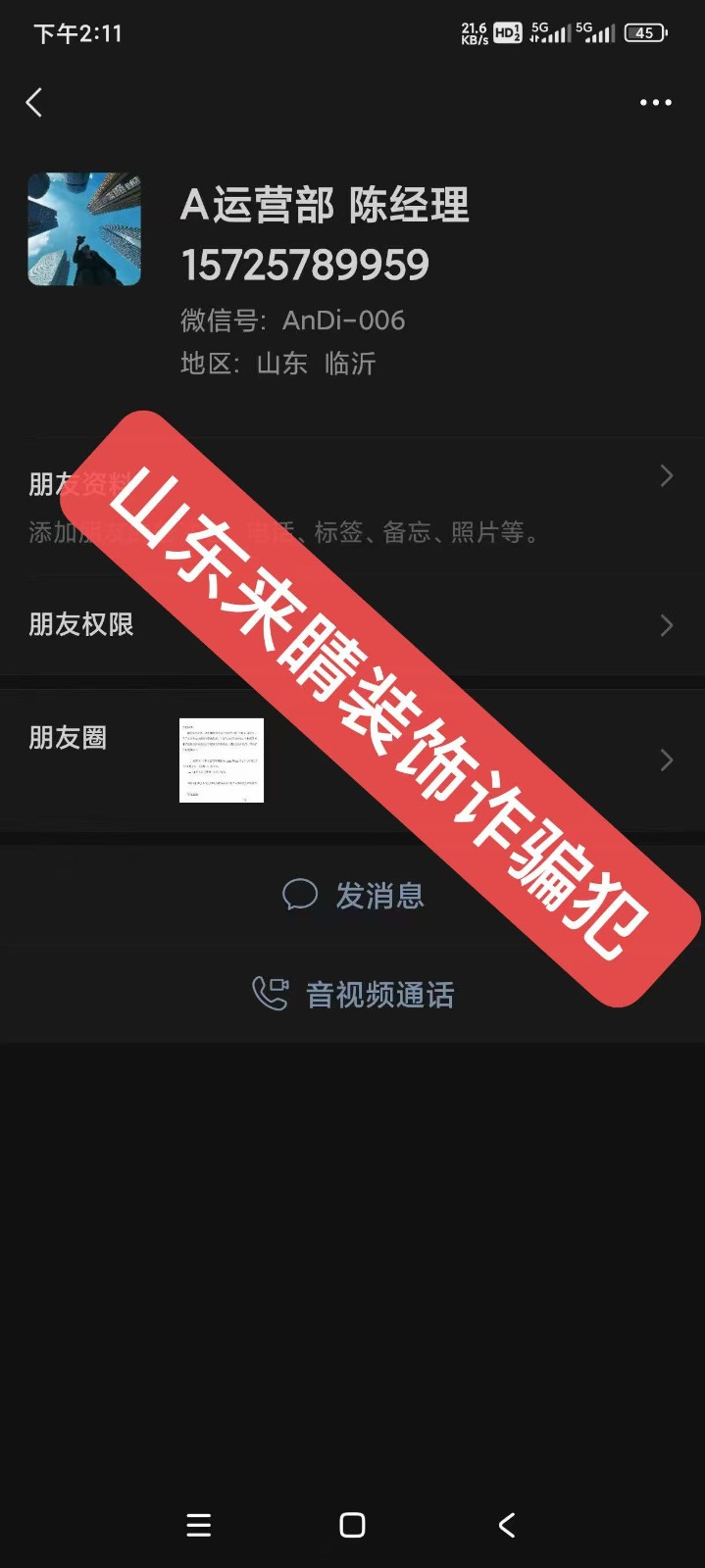Open recent apps from navigation bar
The width and height of the screenshot is (705, 1568).
199,1525
